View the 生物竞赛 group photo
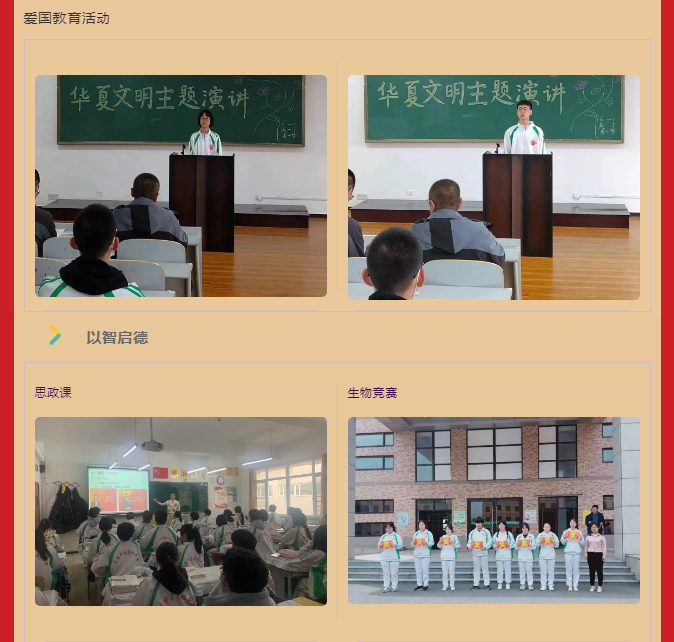 (493, 510)
